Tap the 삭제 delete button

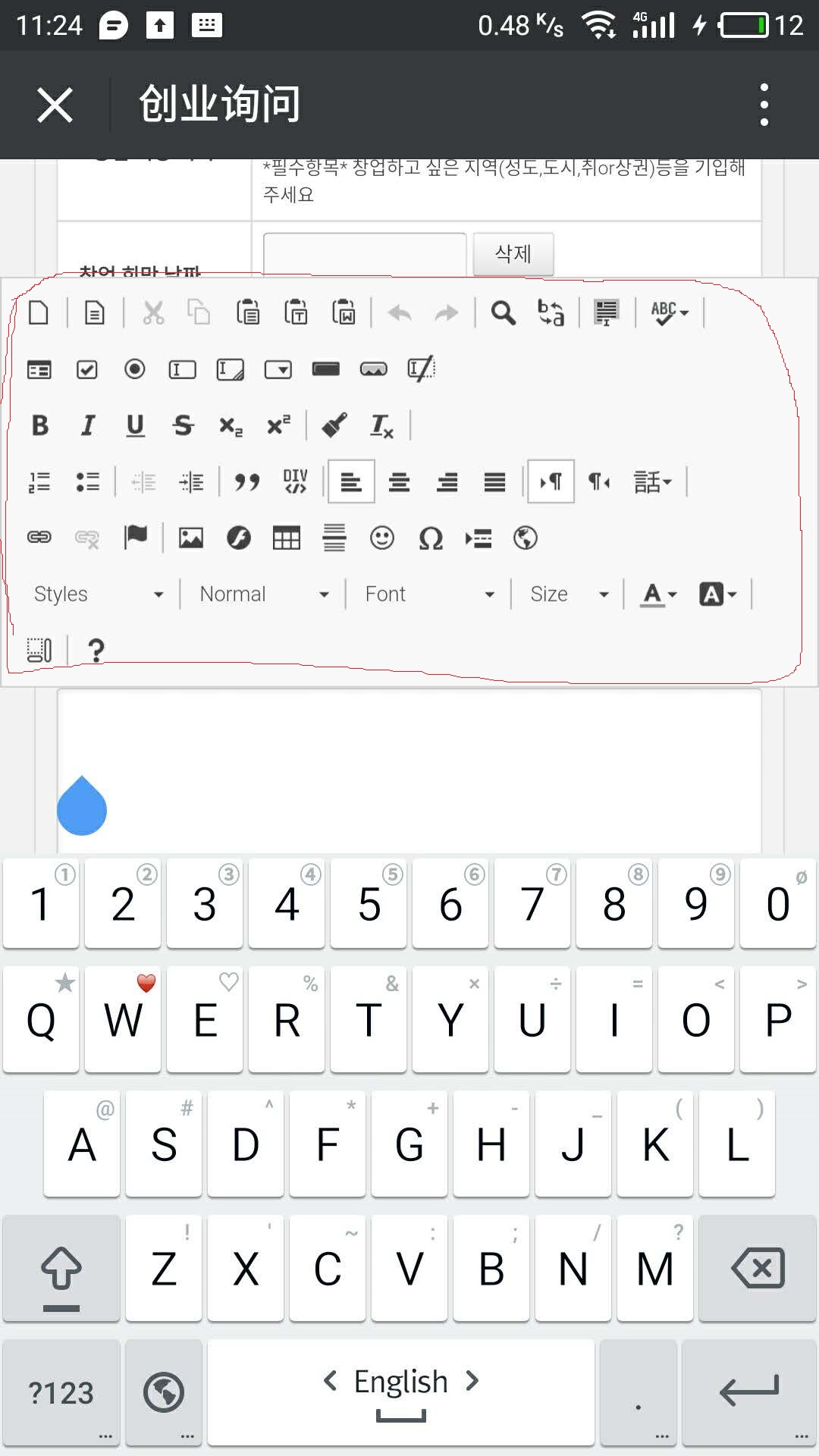coord(513,253)
